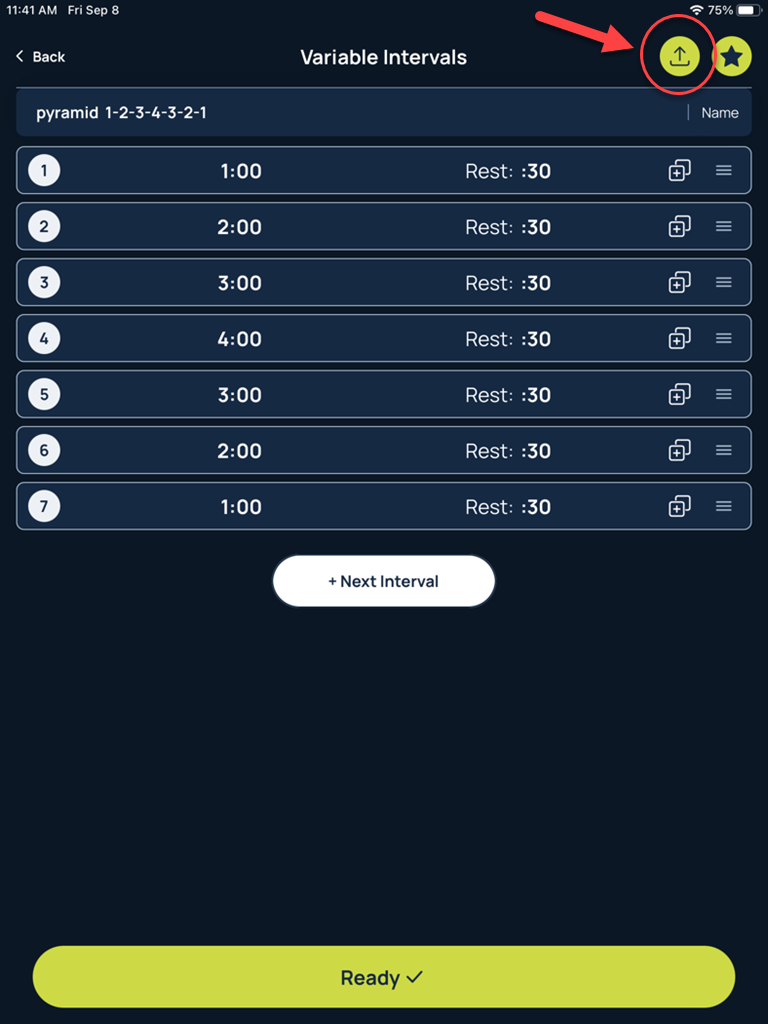Image resolution: width=768 pixels, height=1024 pixels.
Task: Duplicate interval 6
Action: point(679,451)
